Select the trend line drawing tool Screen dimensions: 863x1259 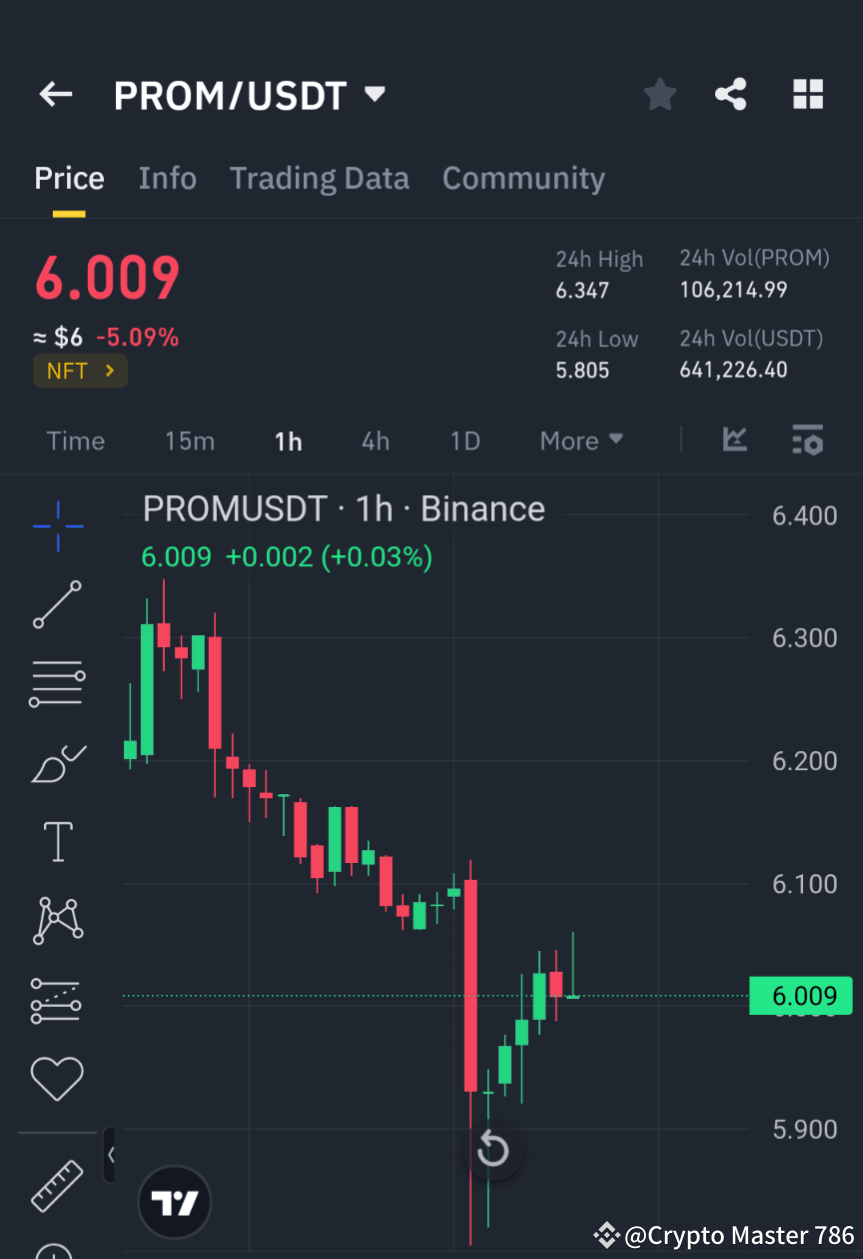click(57, 605)
